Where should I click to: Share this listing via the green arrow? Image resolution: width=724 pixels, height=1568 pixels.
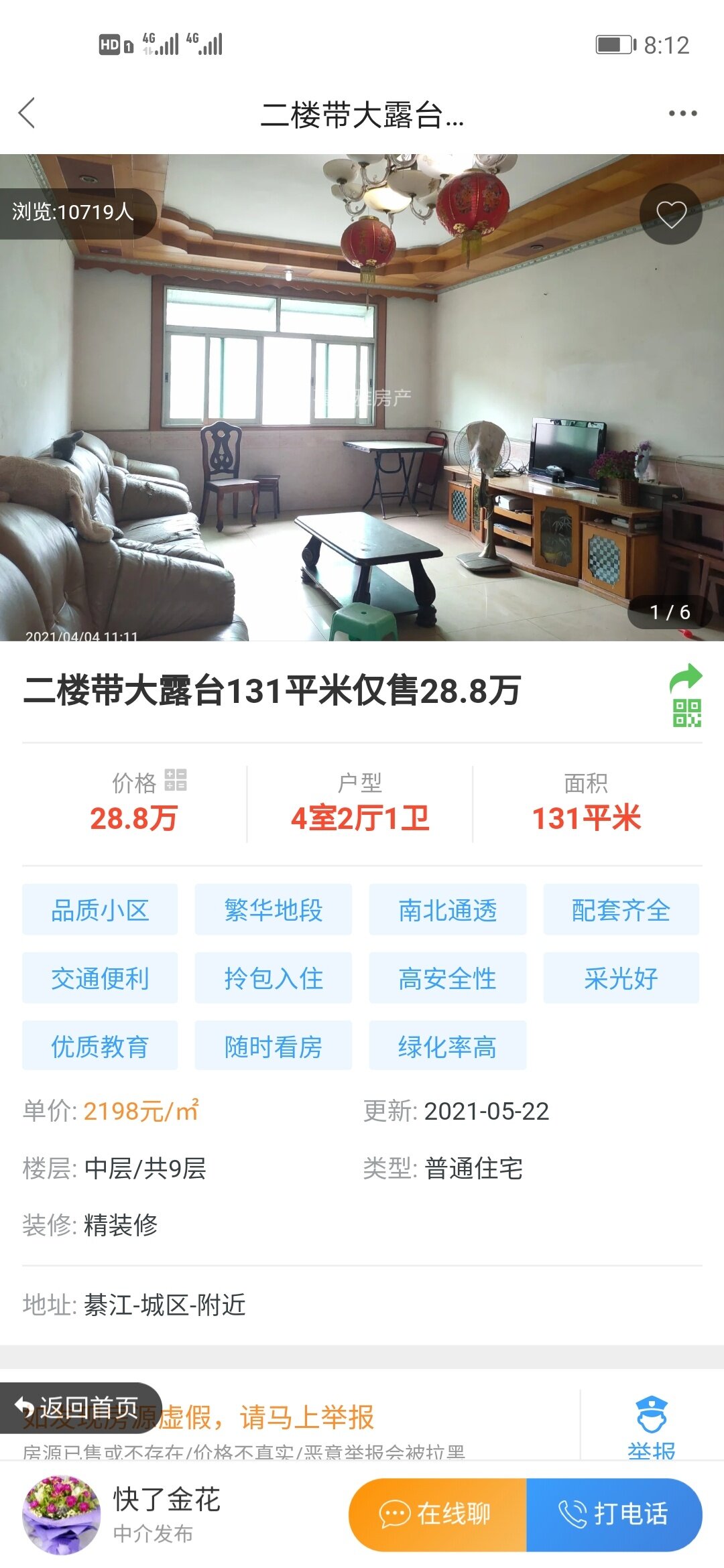(x=686, y=678)
